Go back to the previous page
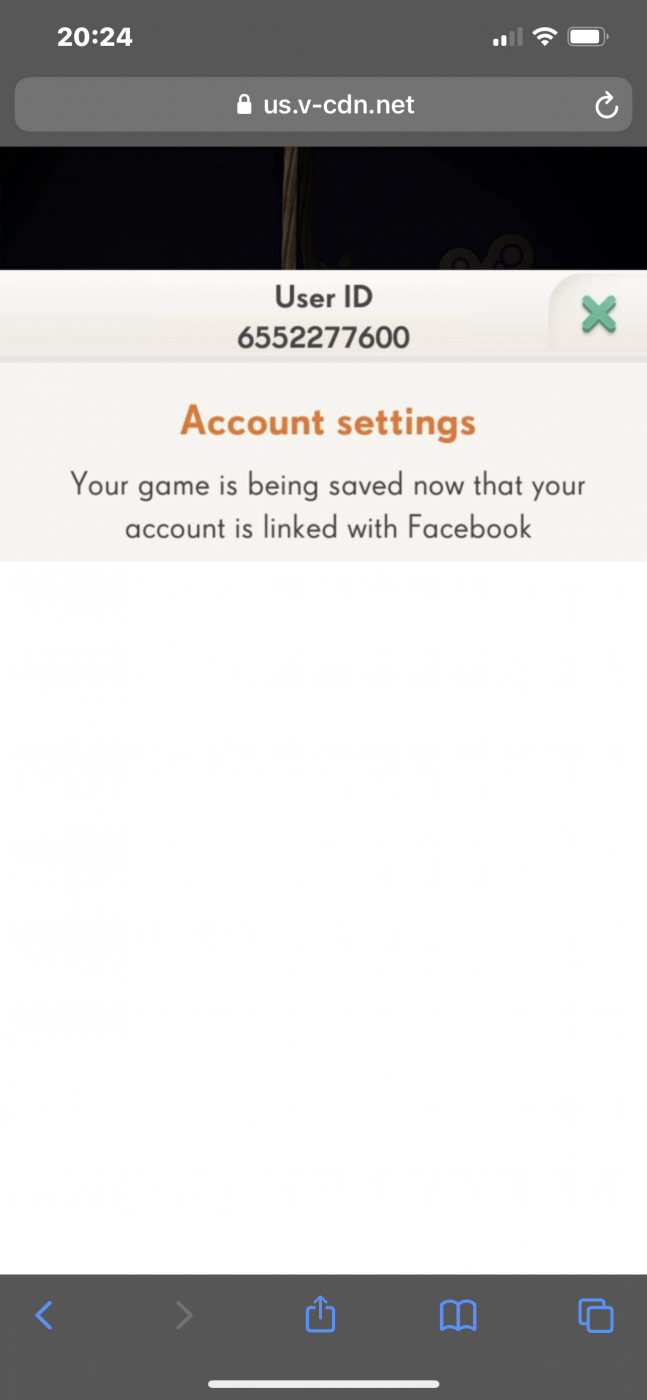 pyautogui.click(x=43, y=1315)
